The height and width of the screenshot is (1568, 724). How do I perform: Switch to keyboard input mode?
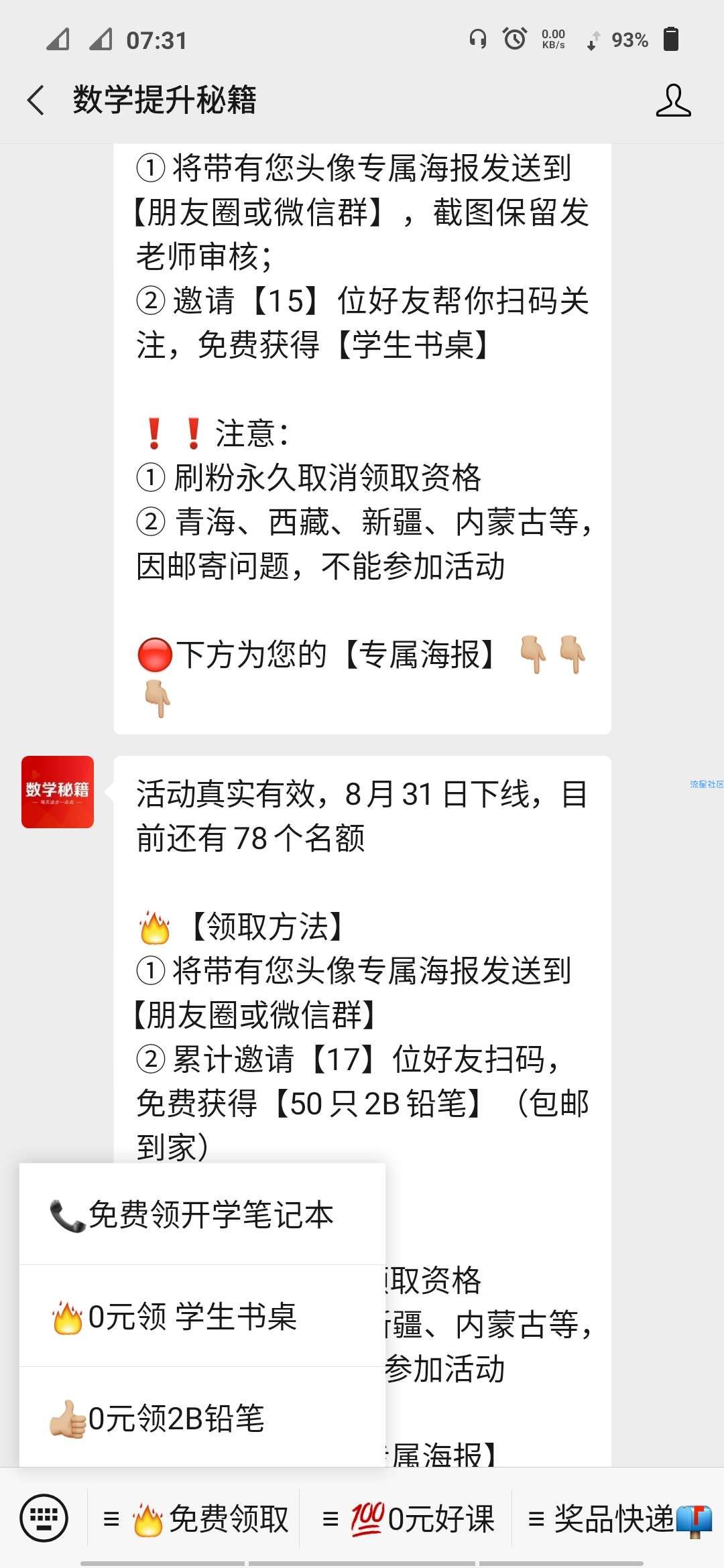[44, 1518]
